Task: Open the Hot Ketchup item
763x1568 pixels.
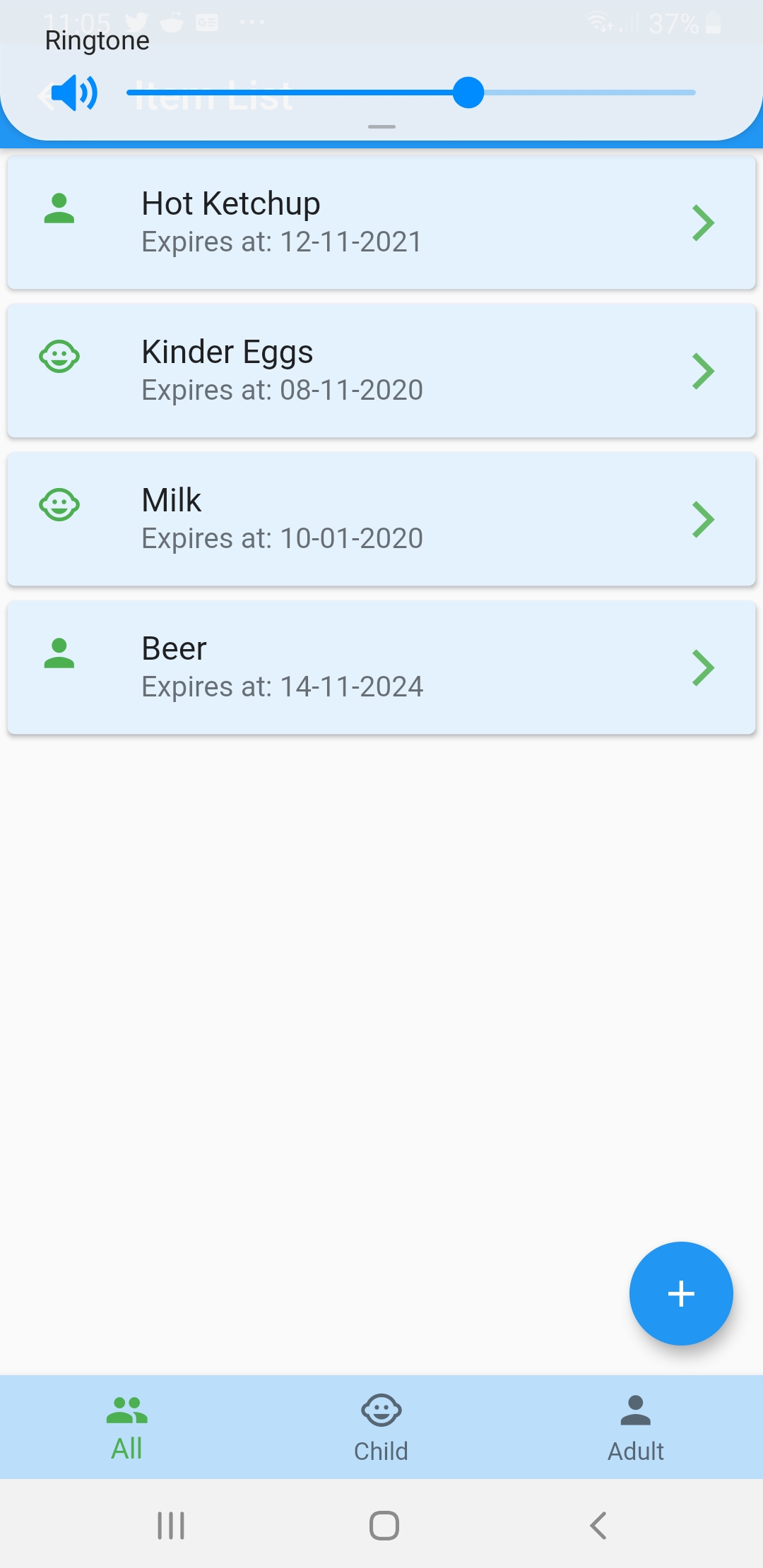Action: 381,222
